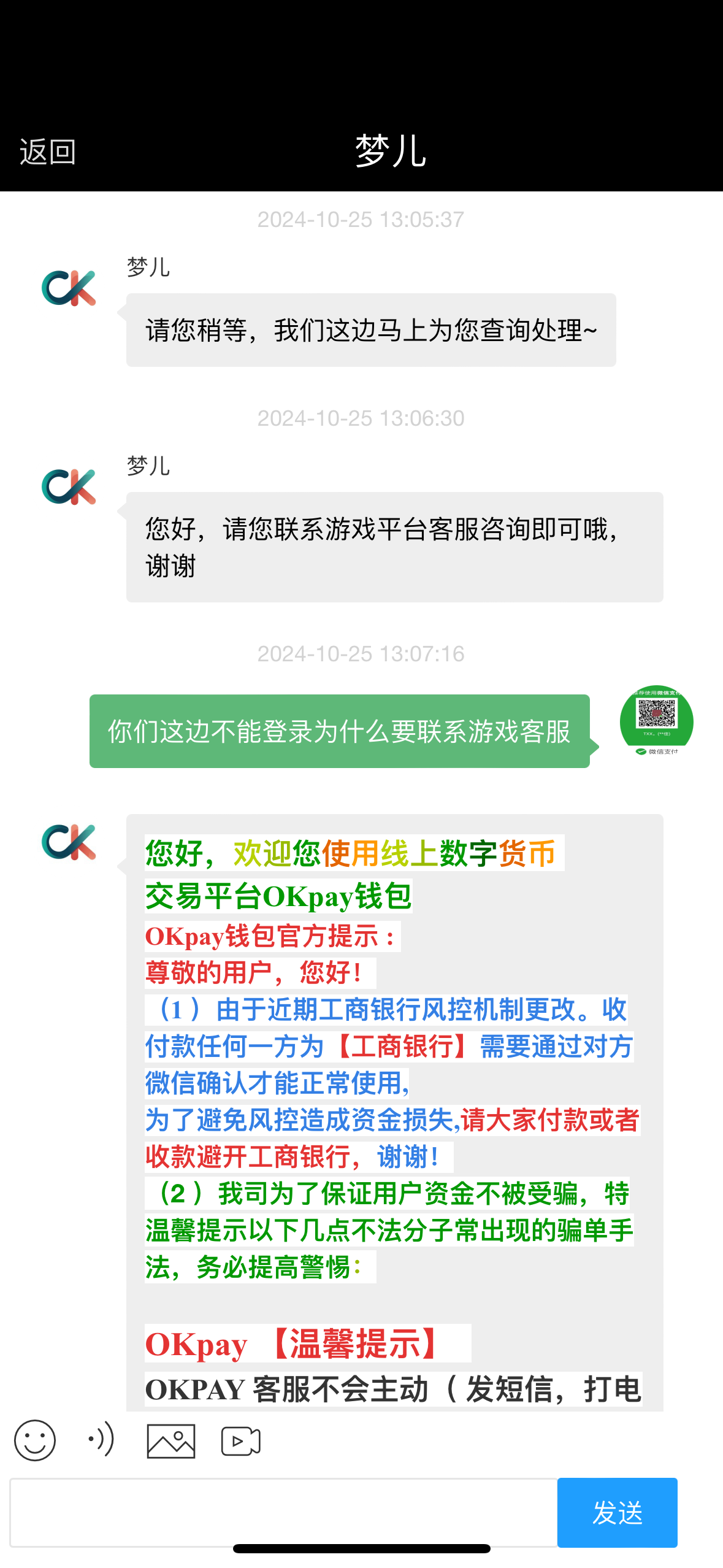The height and width of the screenshot is (1568, 723).
Task: Attach a video to the chat
Action: [x=240, y=1441]
